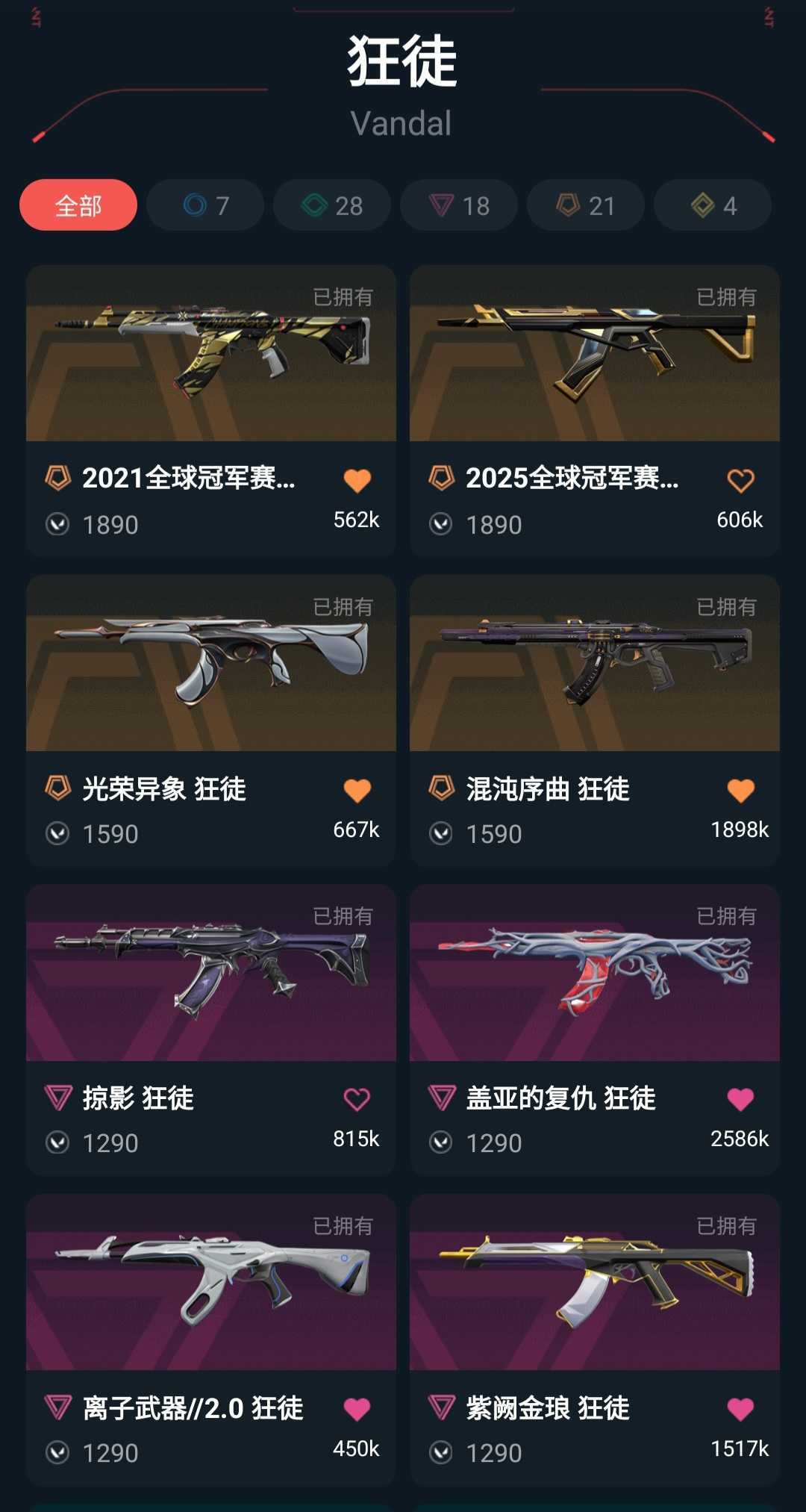
Task: Filter by the blue circle tier (7)
Action: tap(205, 205)
